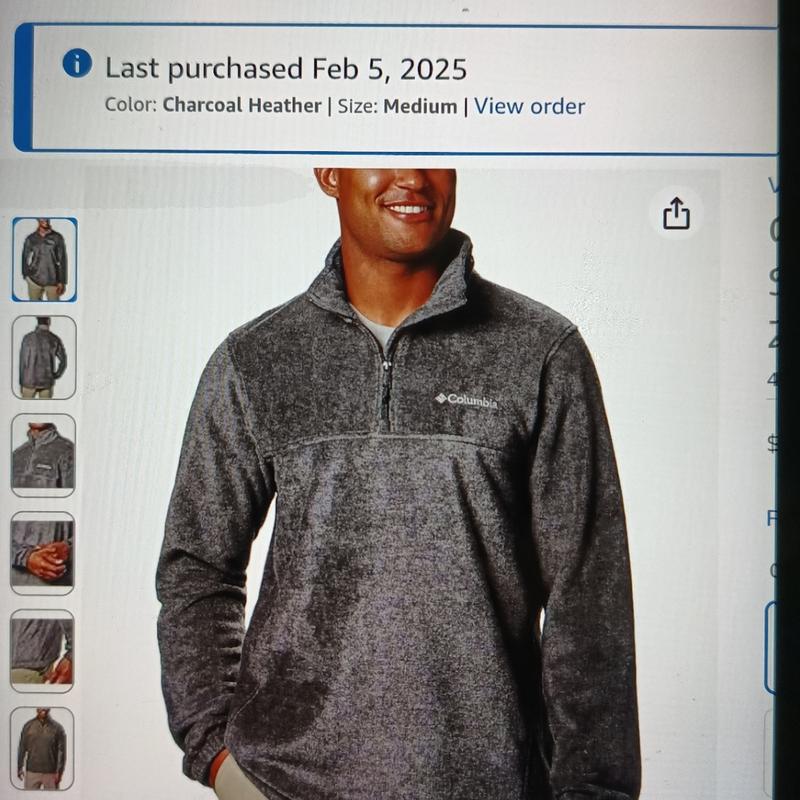Image resolution: width=800 pixels, height=800 pixels.
Task: Show the back view thumbnail image
Action: tap(44, 357)
